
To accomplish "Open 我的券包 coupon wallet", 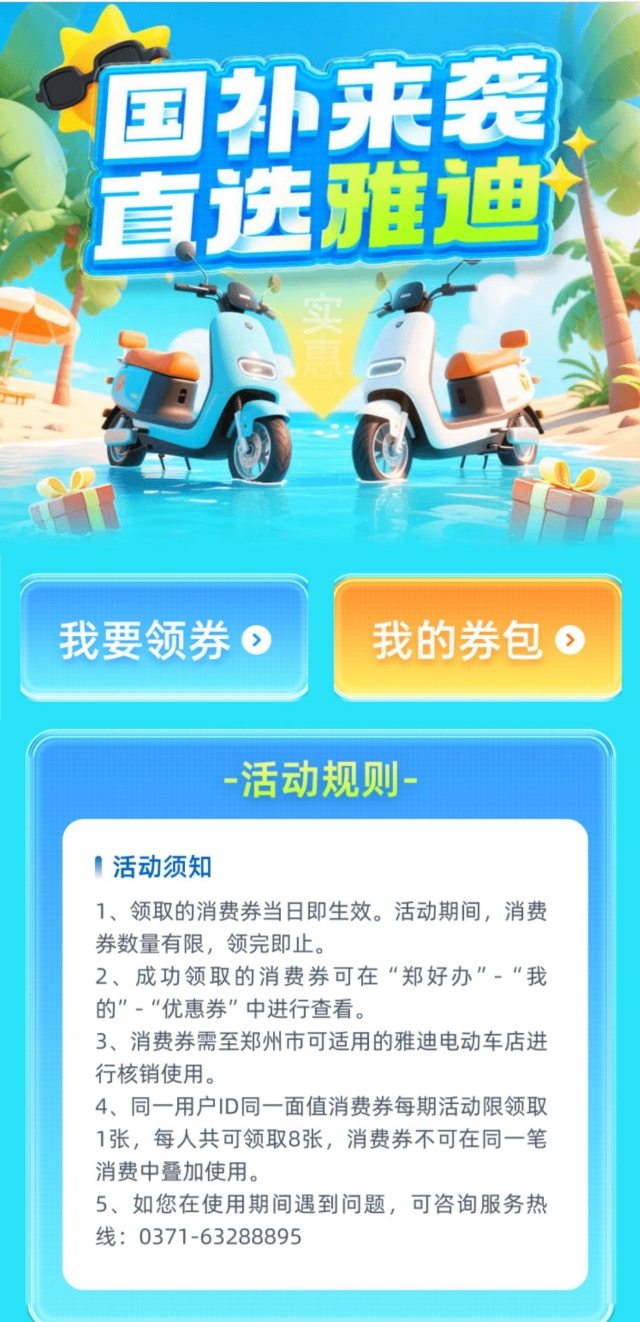I will click(478, 639).
